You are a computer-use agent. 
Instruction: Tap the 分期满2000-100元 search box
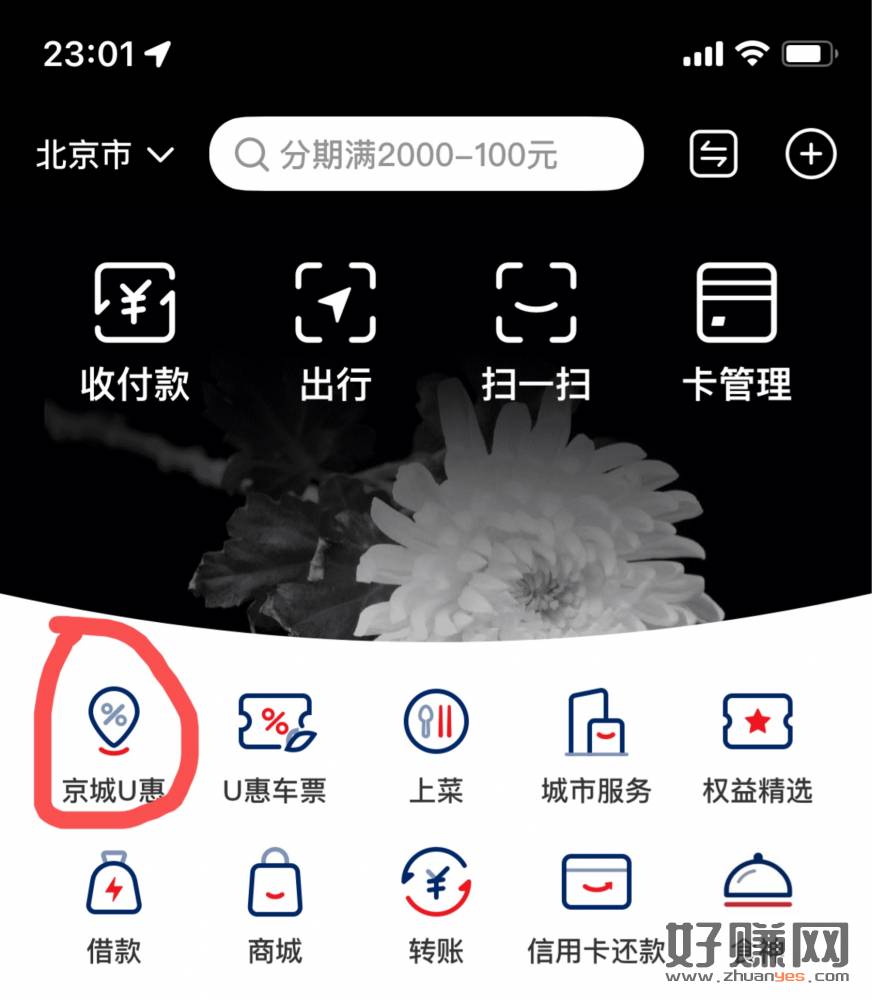coord(425,155)
